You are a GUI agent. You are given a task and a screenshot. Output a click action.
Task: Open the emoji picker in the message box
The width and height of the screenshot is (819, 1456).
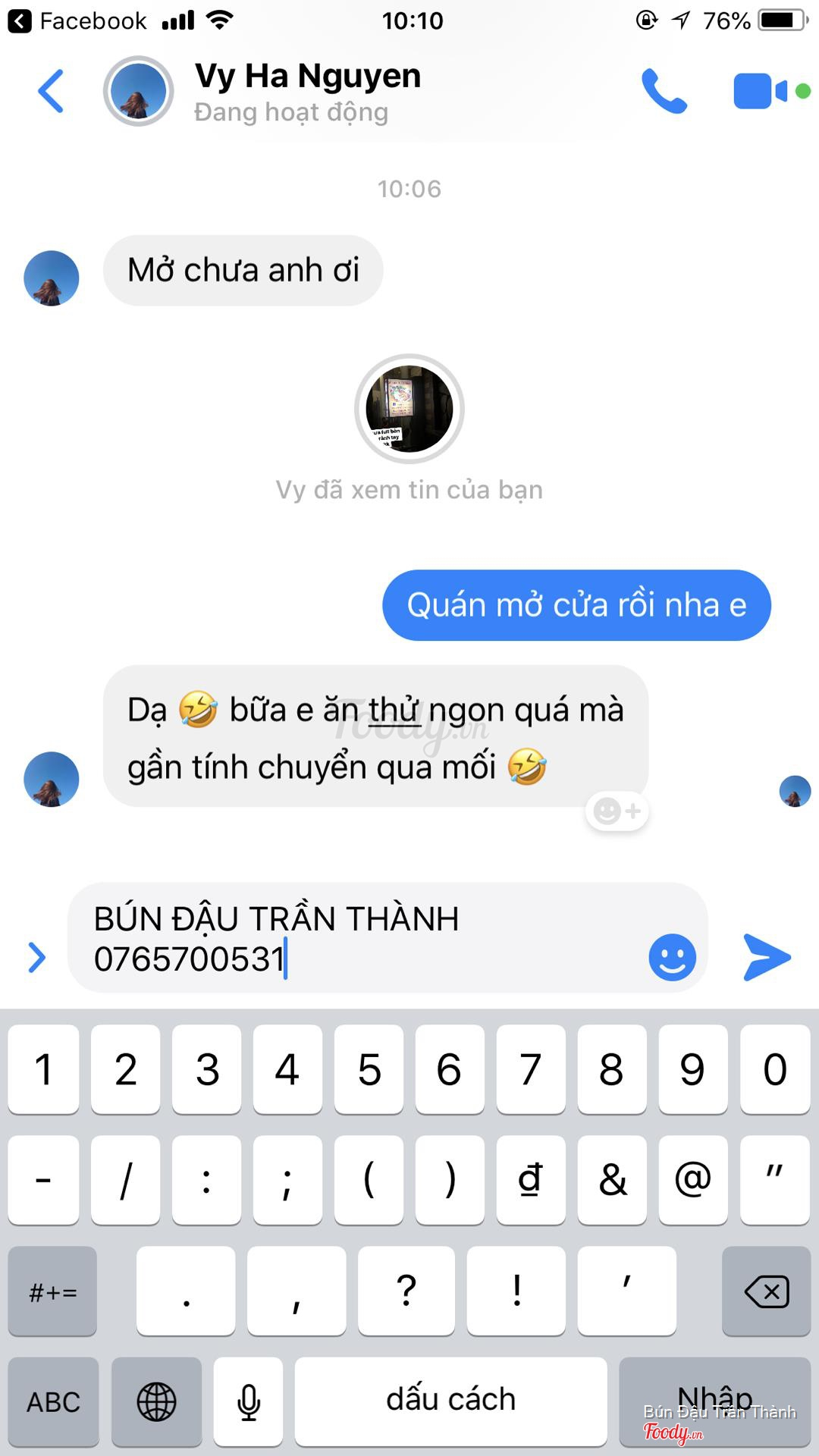pos(672,957)
